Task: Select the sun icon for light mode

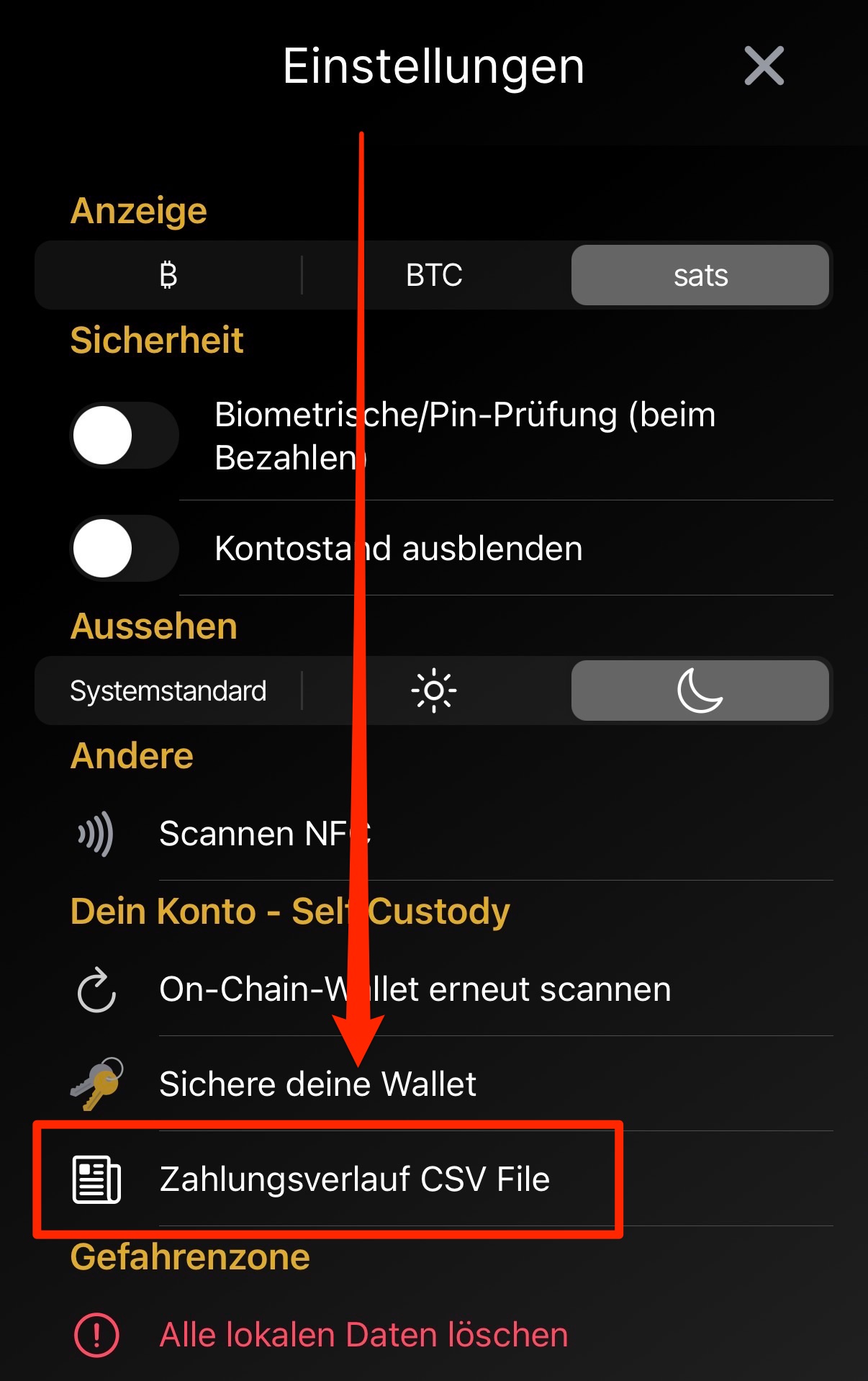Action: (434, 690)
